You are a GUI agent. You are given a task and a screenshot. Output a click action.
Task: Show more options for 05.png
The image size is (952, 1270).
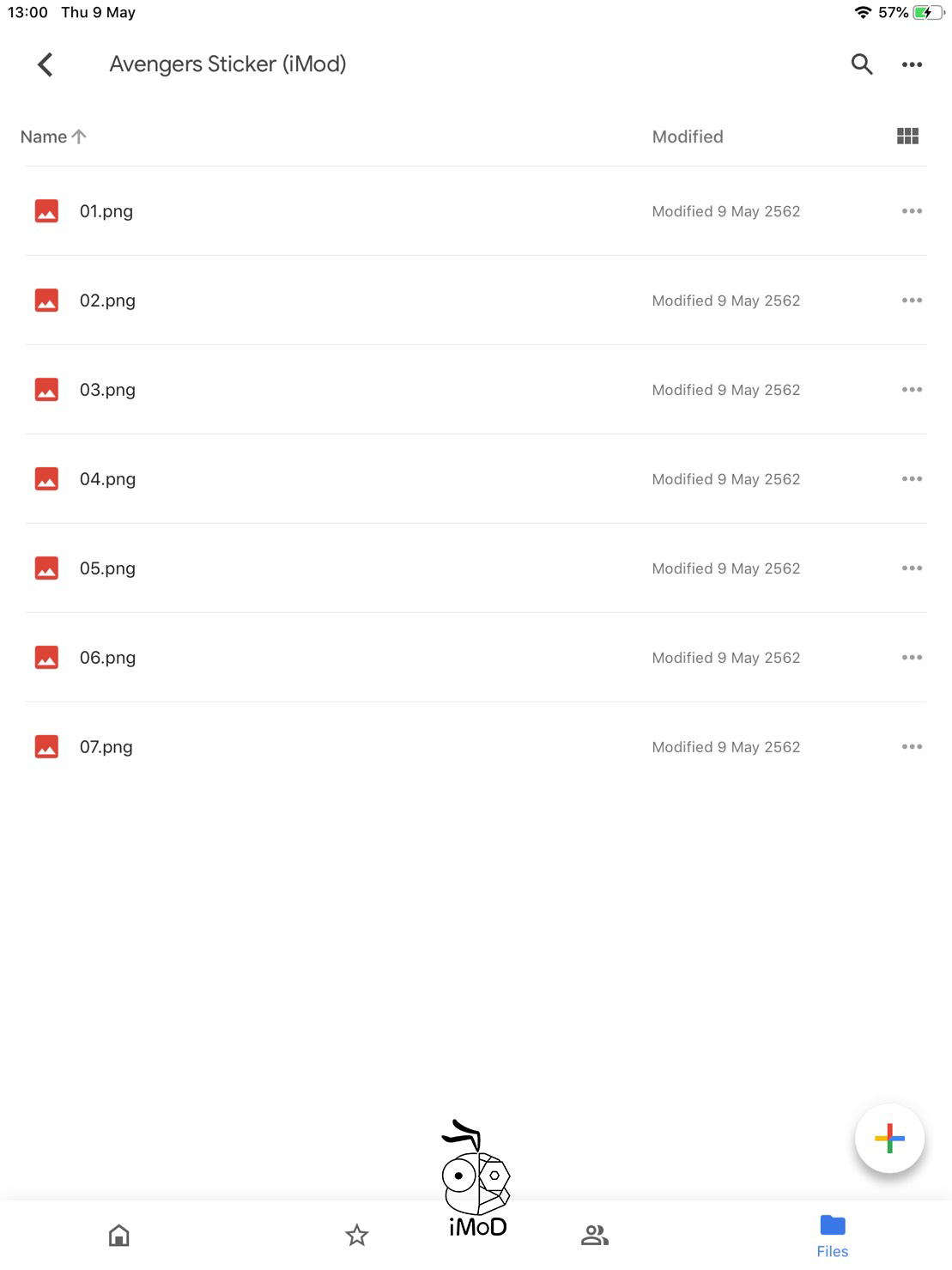coord(912,568)
